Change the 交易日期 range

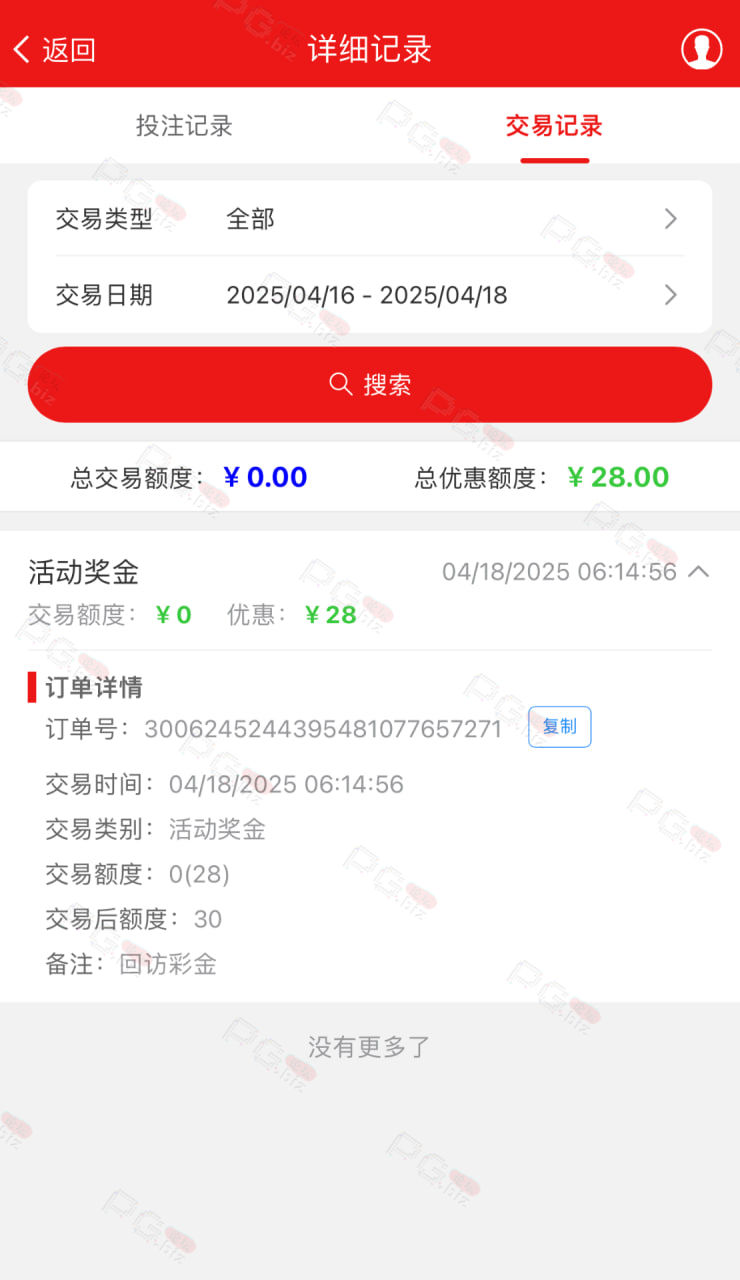(x=370, y=295)
